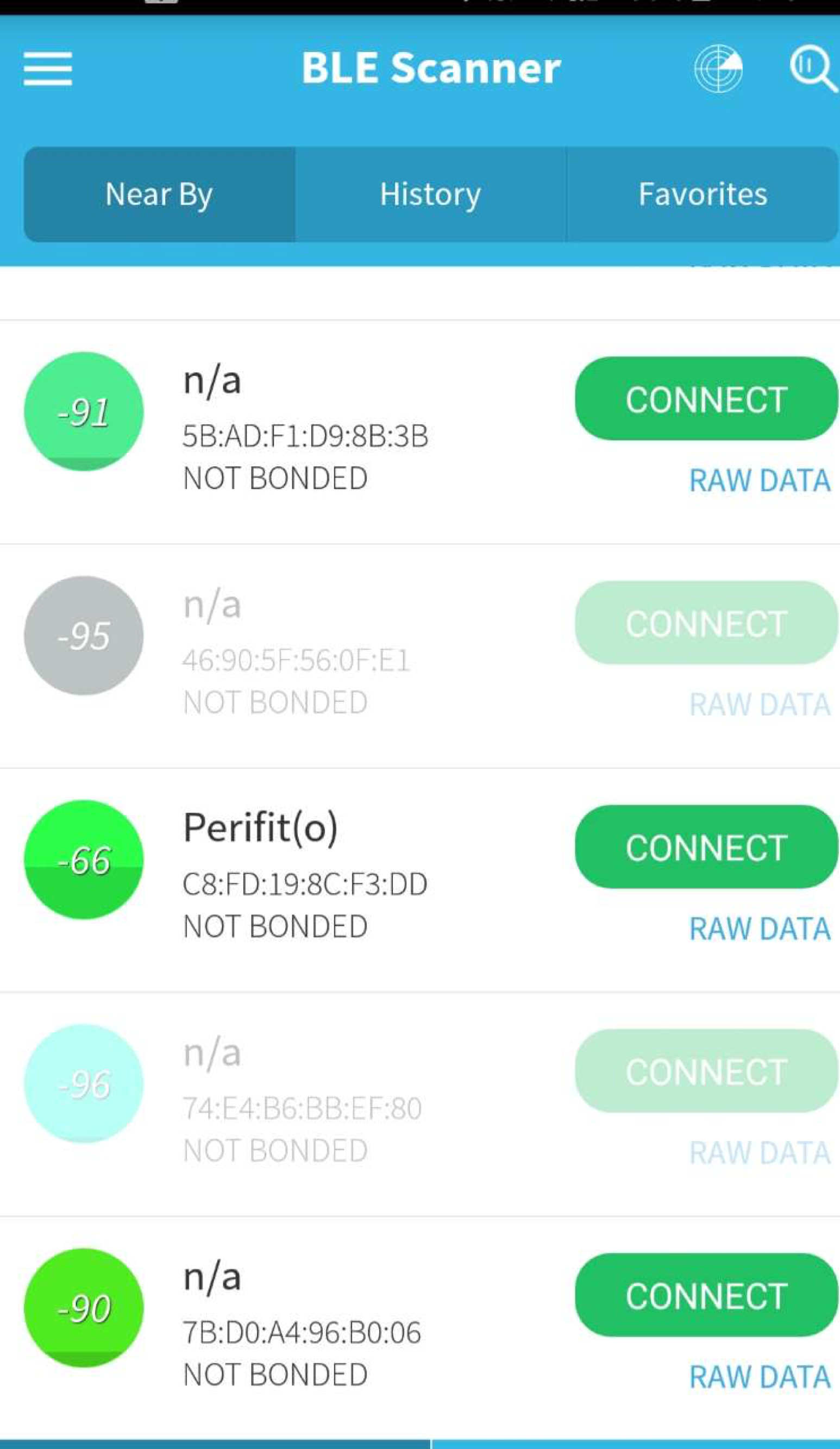Select the Near By tab
Viewport: 840px width, 1449px height.
159,195
